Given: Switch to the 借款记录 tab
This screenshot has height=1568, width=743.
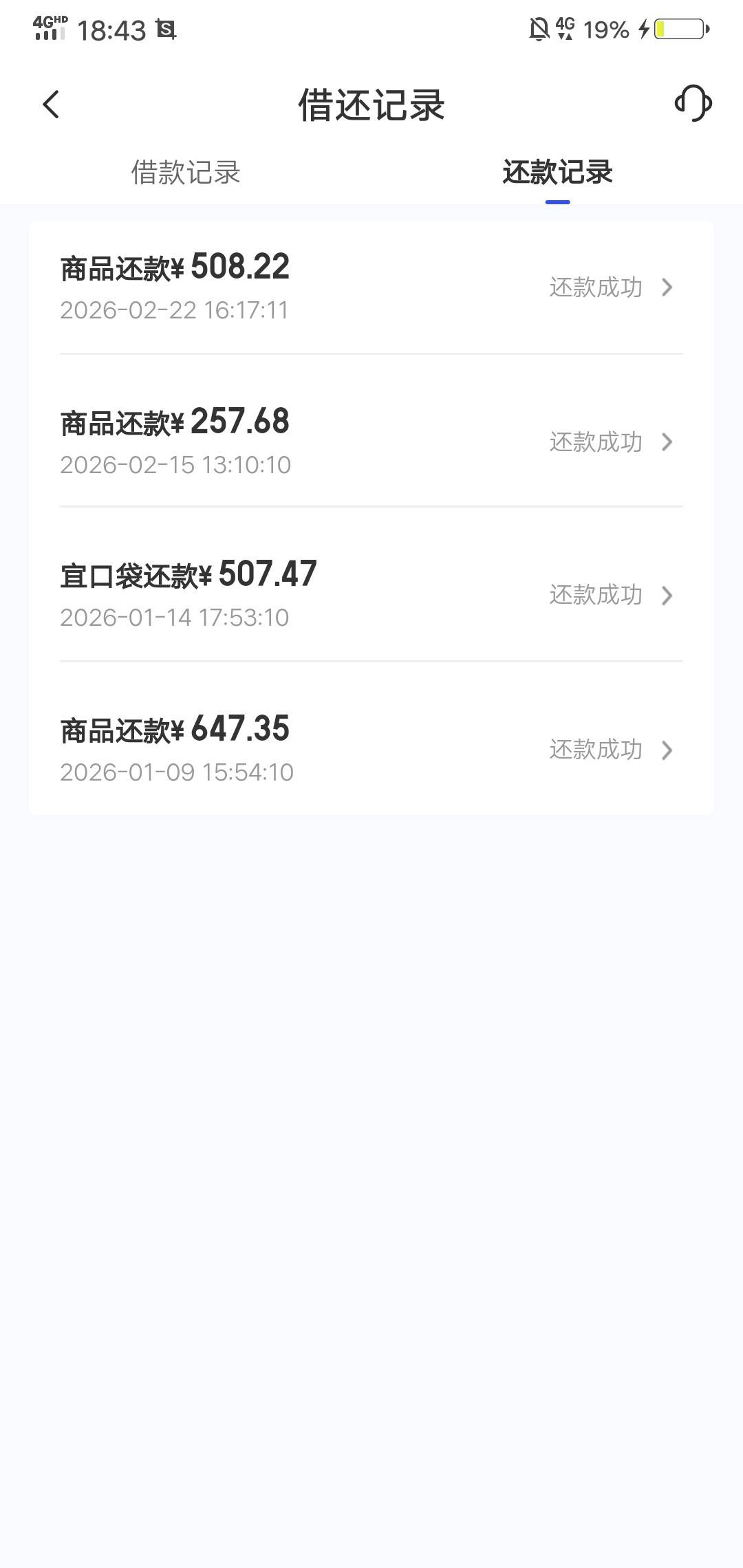Looking at the screenshot, I should tap(186, 172).
